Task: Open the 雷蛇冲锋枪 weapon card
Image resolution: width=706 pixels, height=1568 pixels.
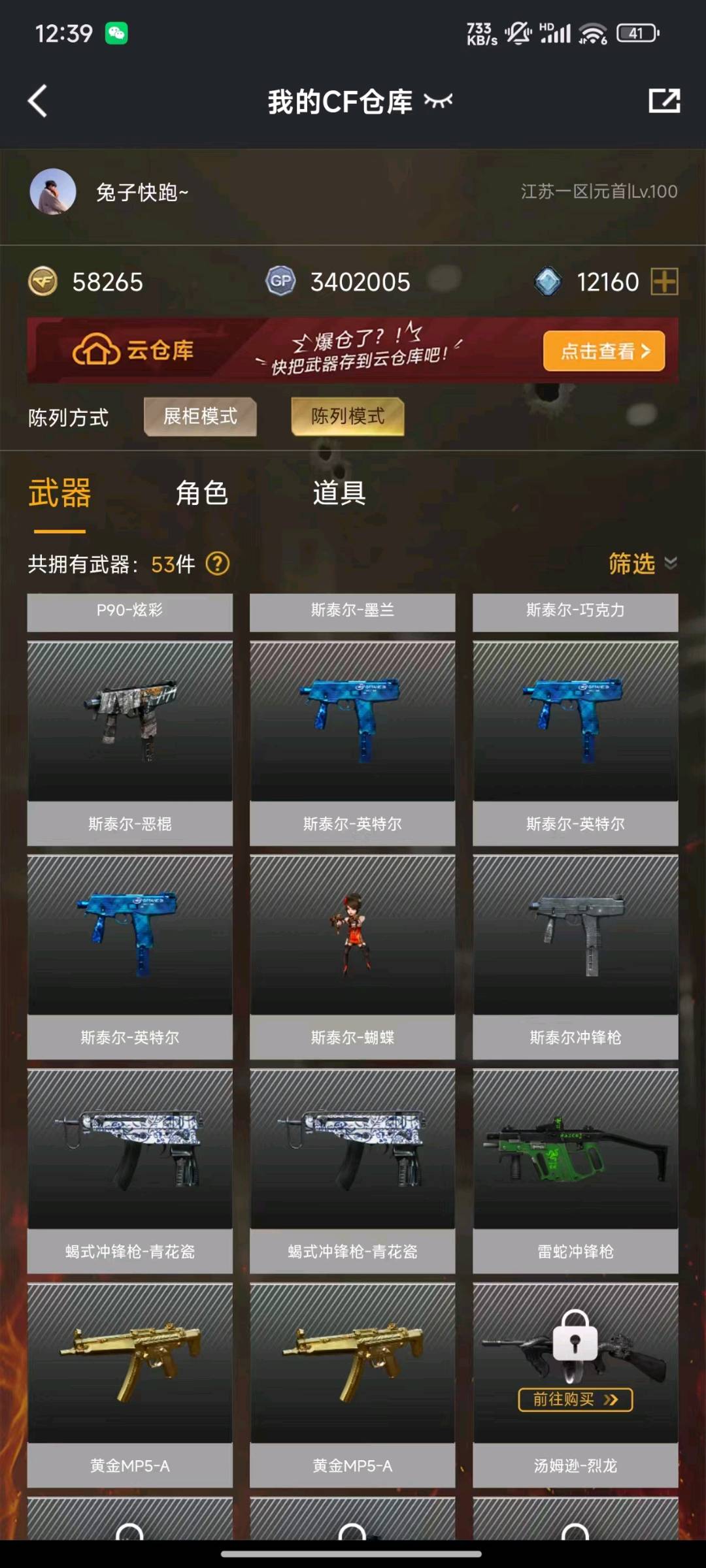Action: [575, 1171]
